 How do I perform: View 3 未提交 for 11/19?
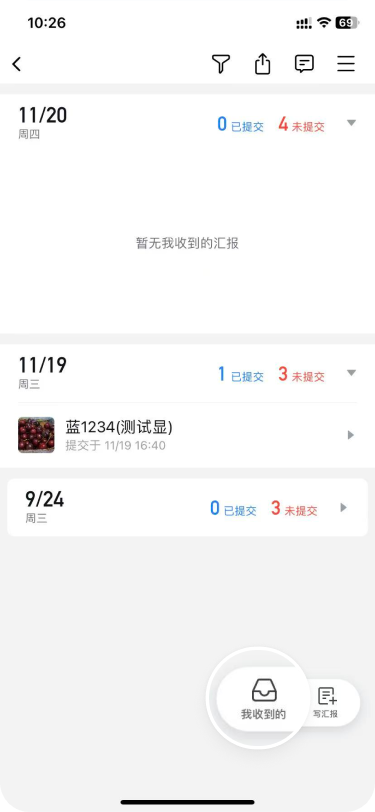[x=301, y=375]
